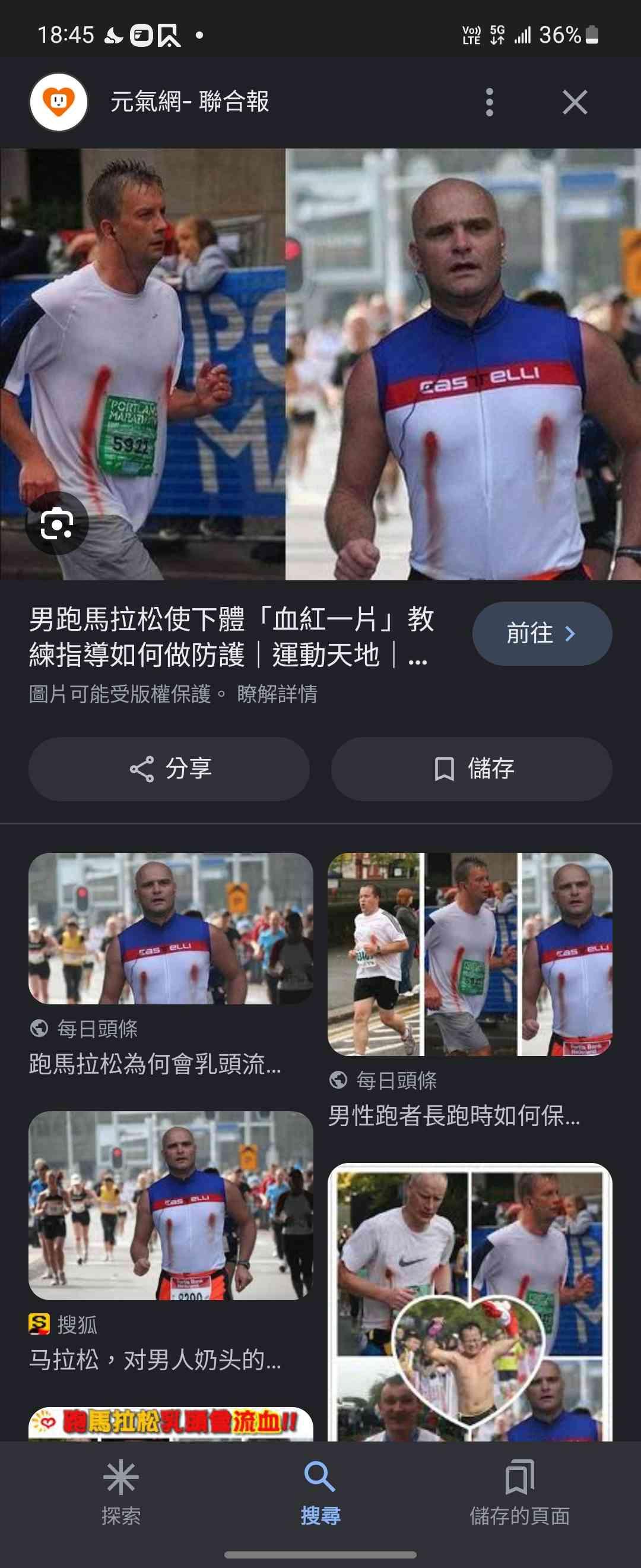Open the heart-shaped runner collage result
This screenshot has width=641, height=1568.
(469, 1303)
